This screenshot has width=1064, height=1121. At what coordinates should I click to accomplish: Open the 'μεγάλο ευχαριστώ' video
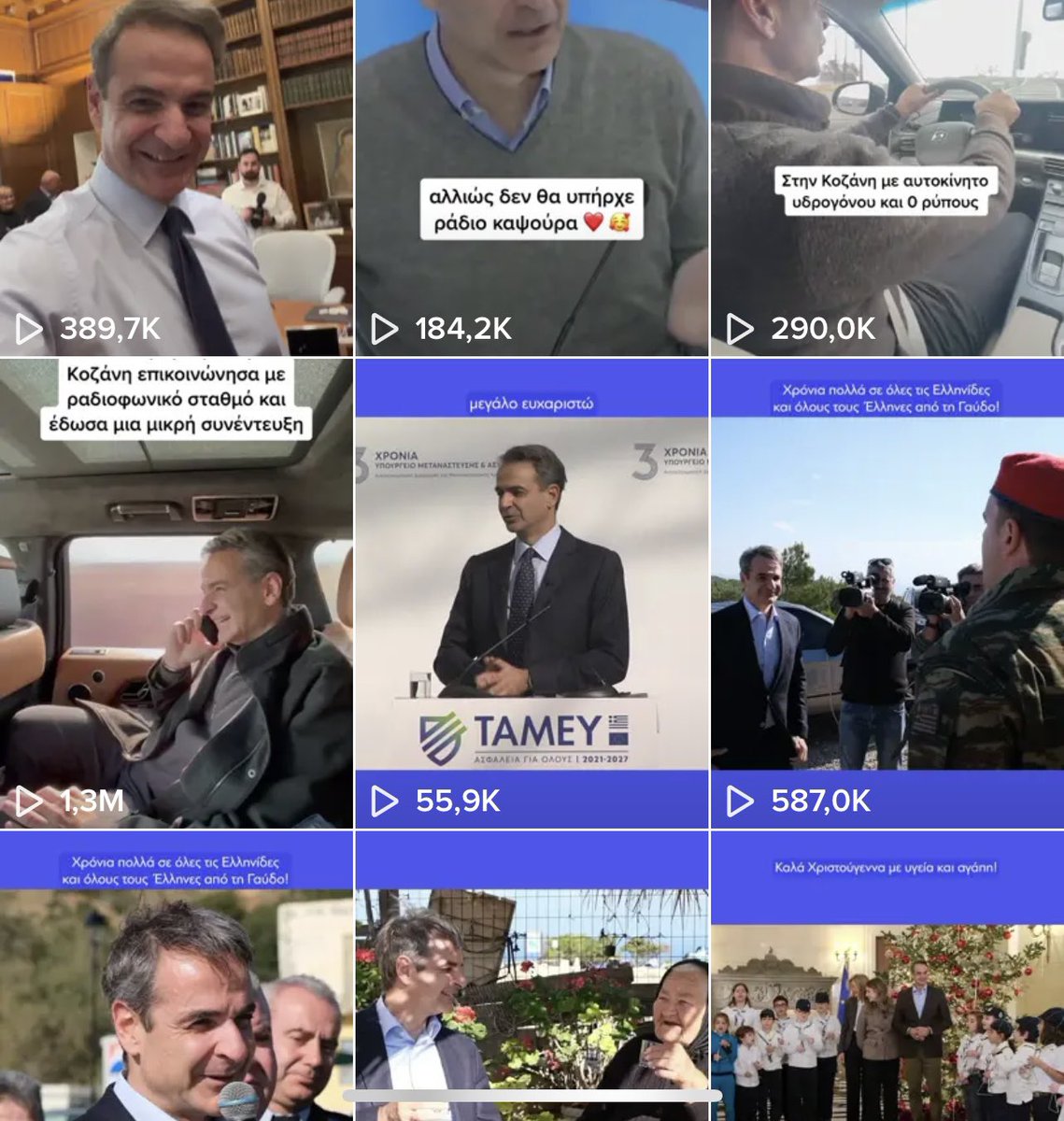tap(532, 594)
